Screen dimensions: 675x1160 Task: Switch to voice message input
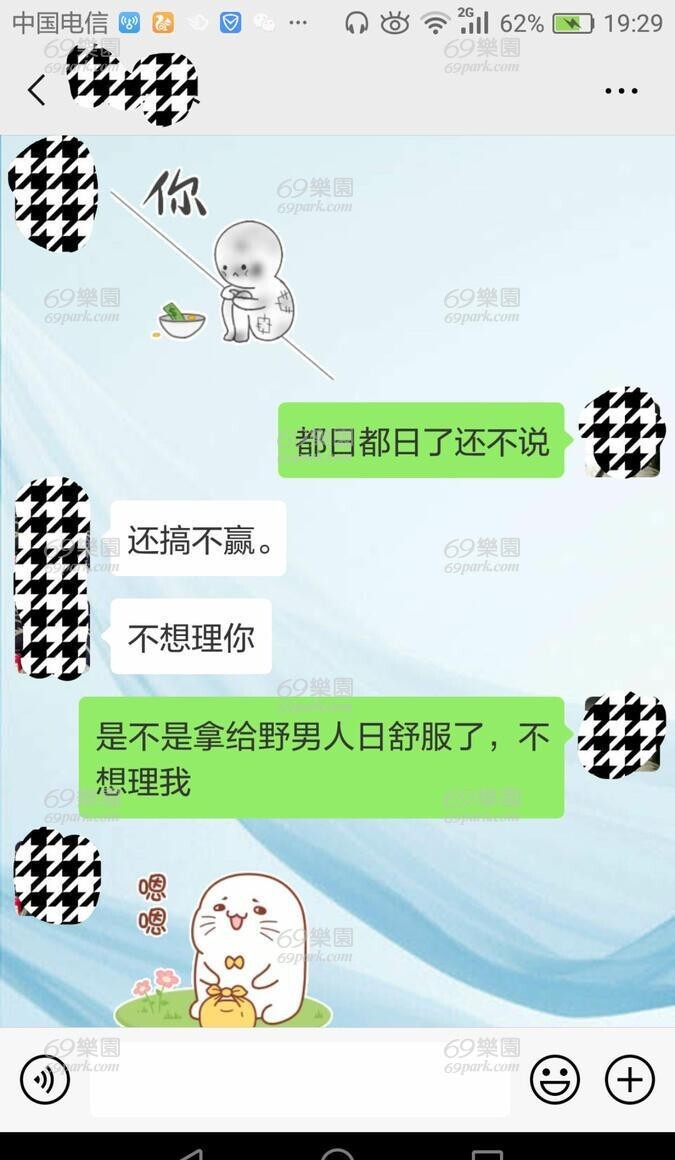click(x=45, y=1079)
